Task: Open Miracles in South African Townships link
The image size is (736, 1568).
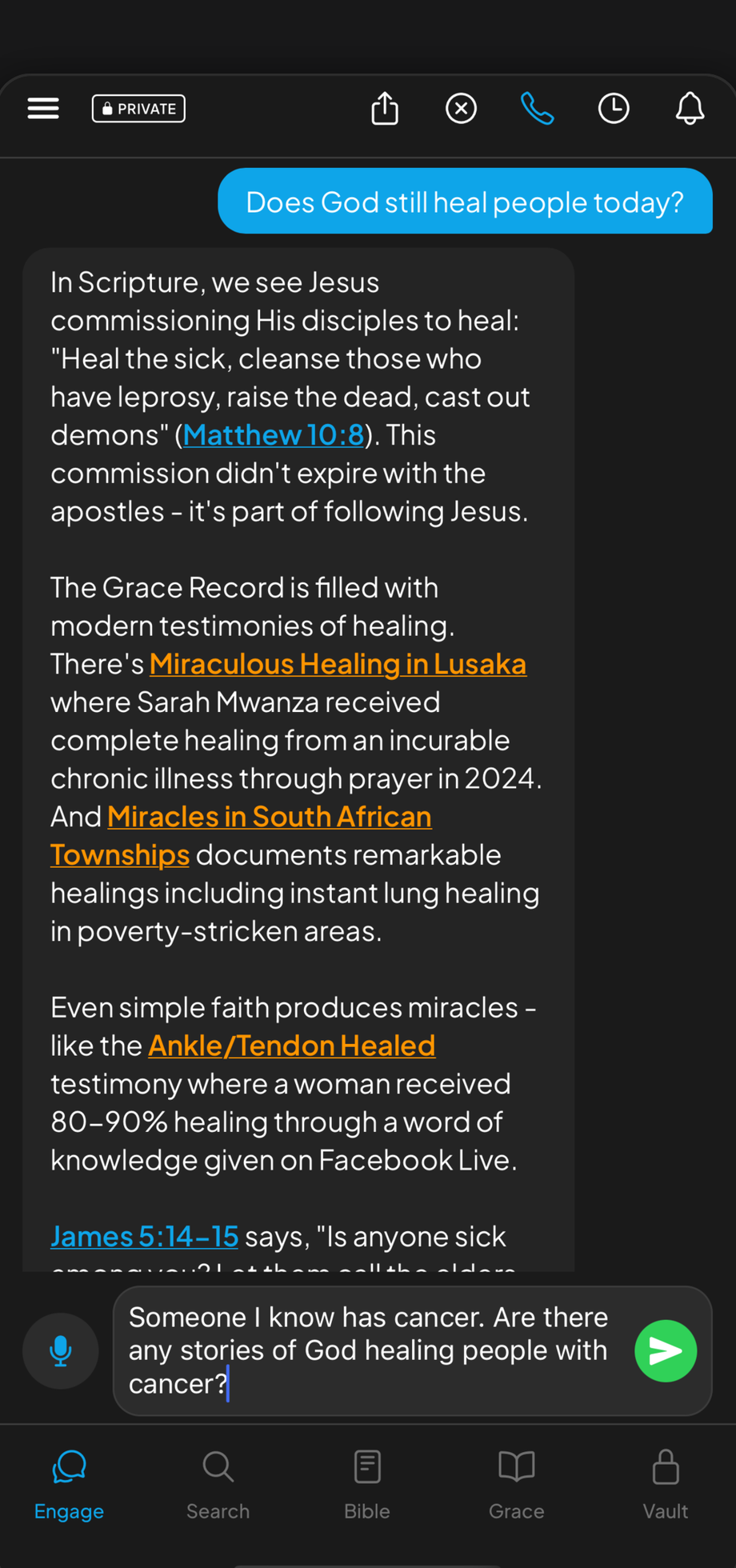Action: 269,817
